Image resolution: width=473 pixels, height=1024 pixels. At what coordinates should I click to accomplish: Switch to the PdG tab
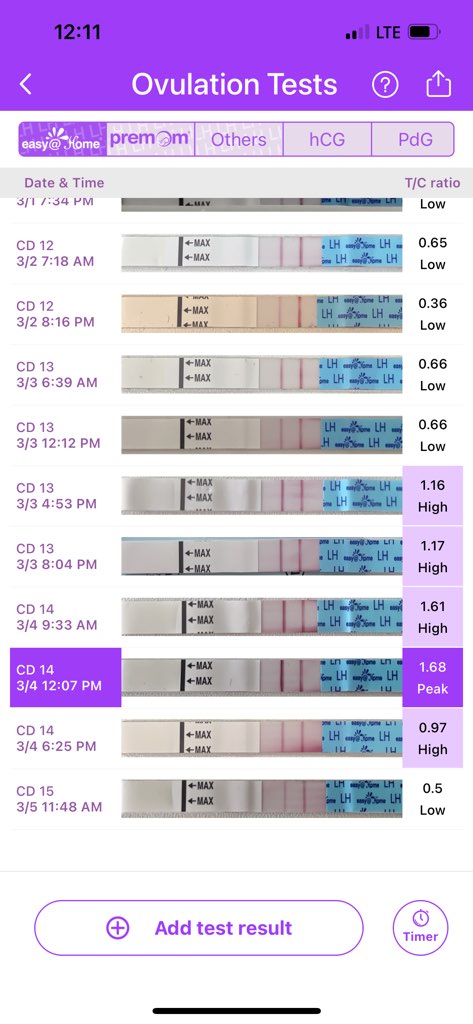click(413, 139)
